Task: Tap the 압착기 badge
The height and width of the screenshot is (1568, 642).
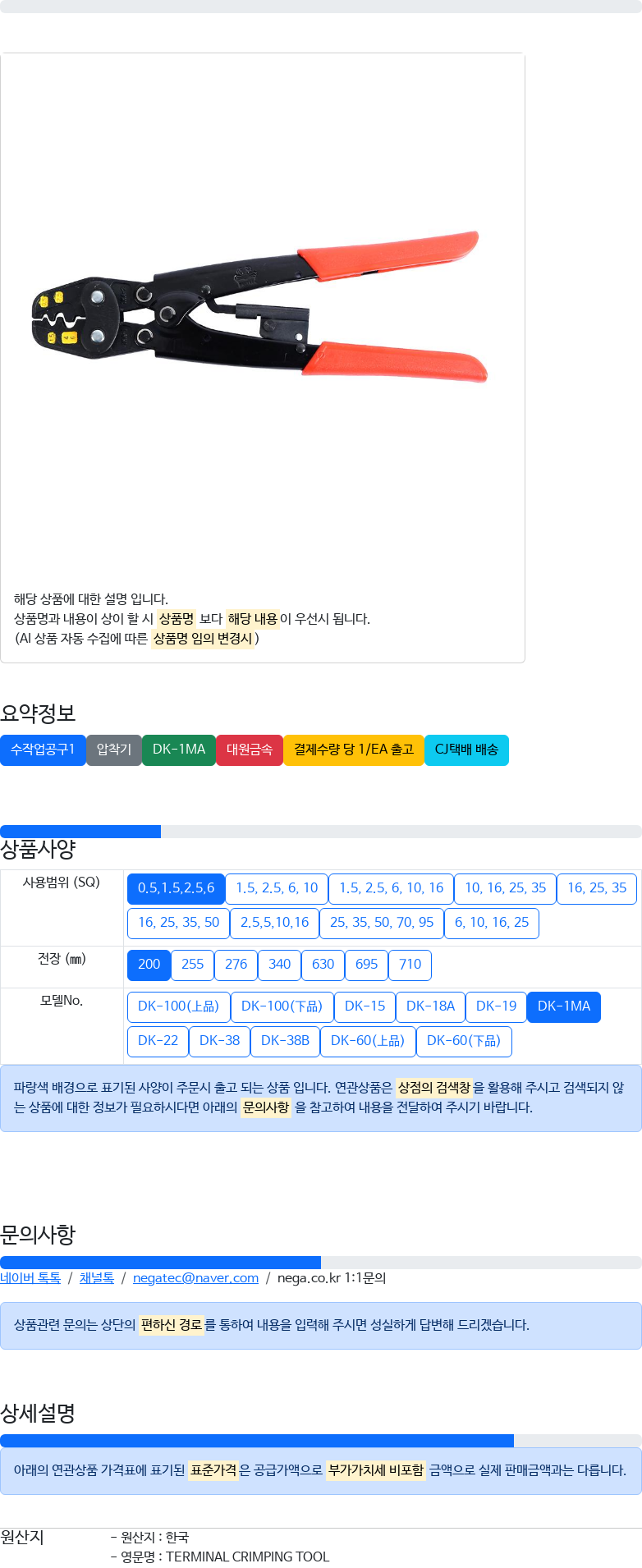Action: pos(114,750)
